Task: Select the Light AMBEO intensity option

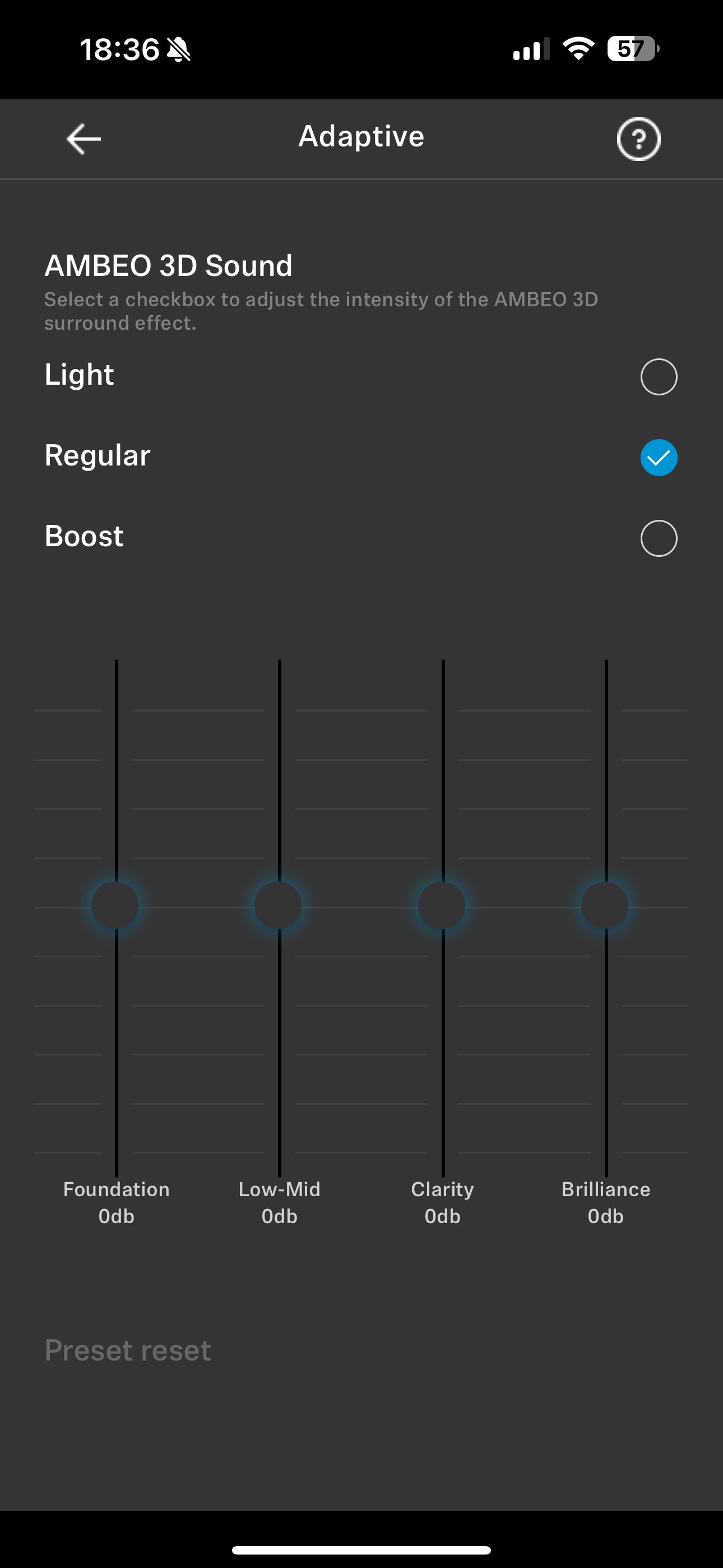Action: tap(659, 377)
